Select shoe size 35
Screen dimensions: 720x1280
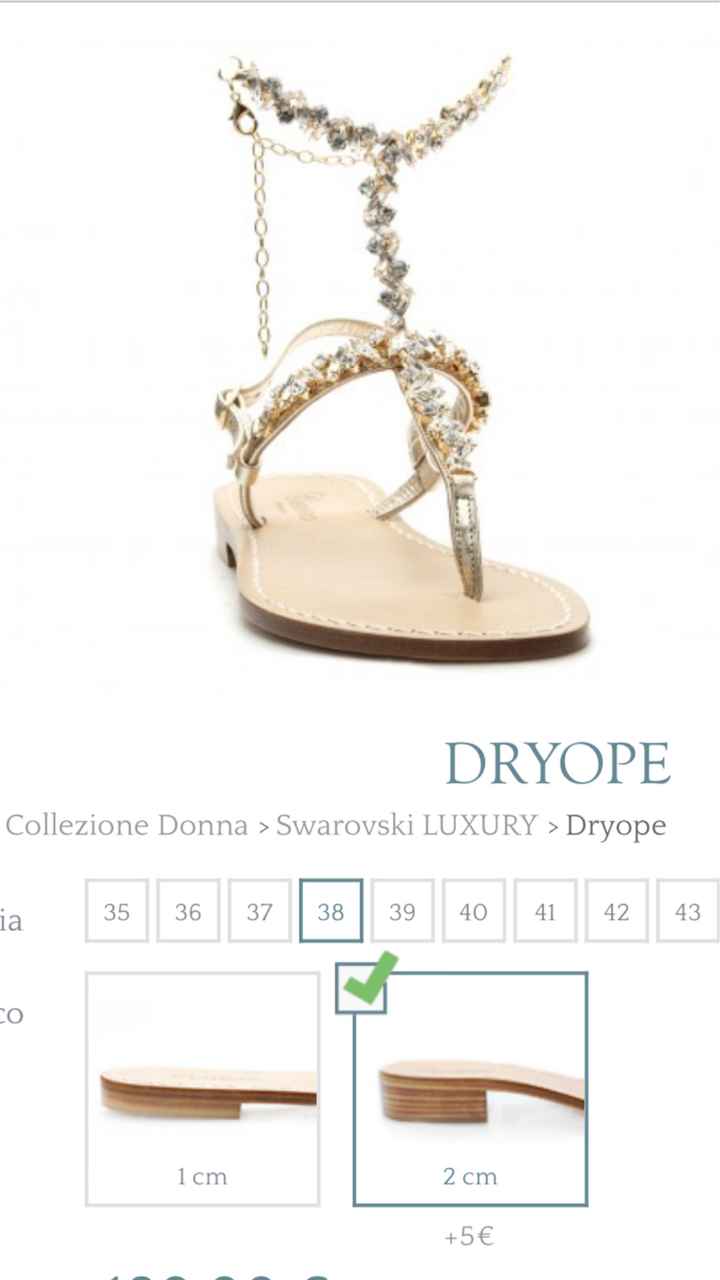(x=117, y=911)
